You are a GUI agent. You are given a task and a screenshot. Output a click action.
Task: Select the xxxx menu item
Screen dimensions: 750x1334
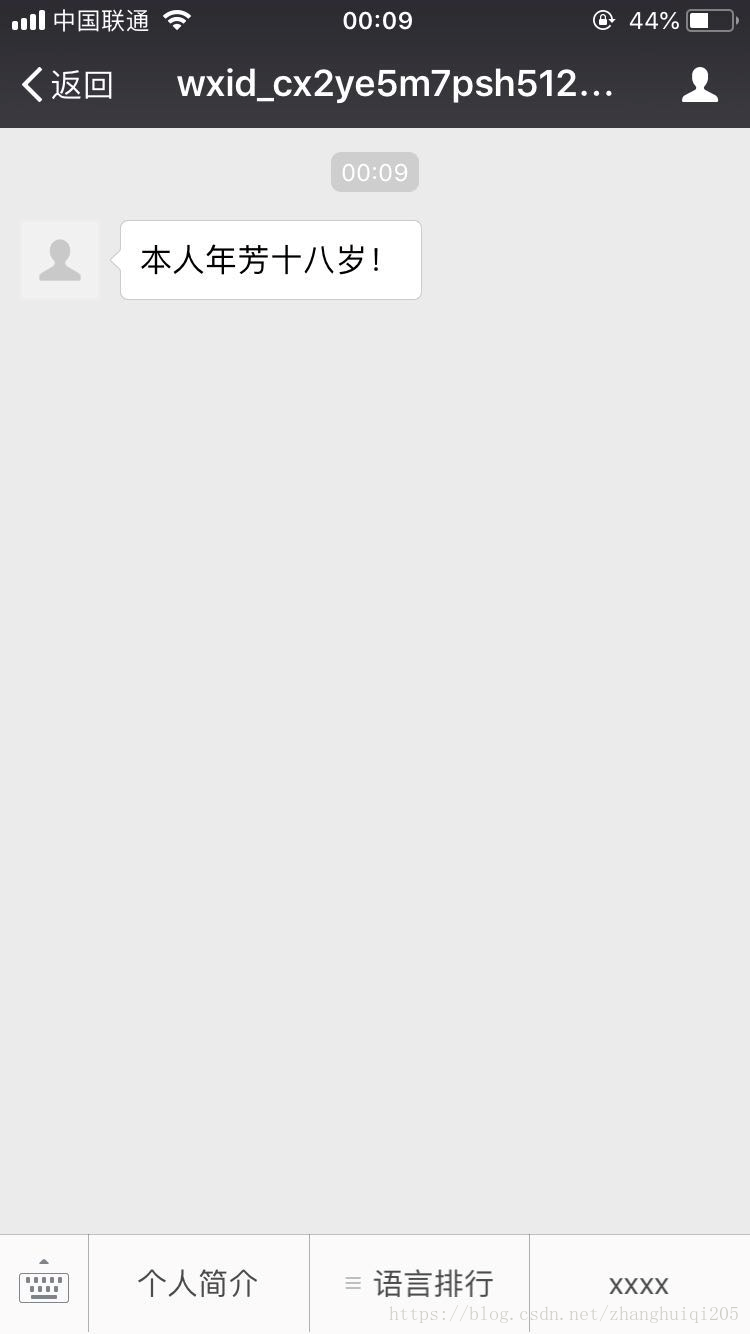(638, 1283)
